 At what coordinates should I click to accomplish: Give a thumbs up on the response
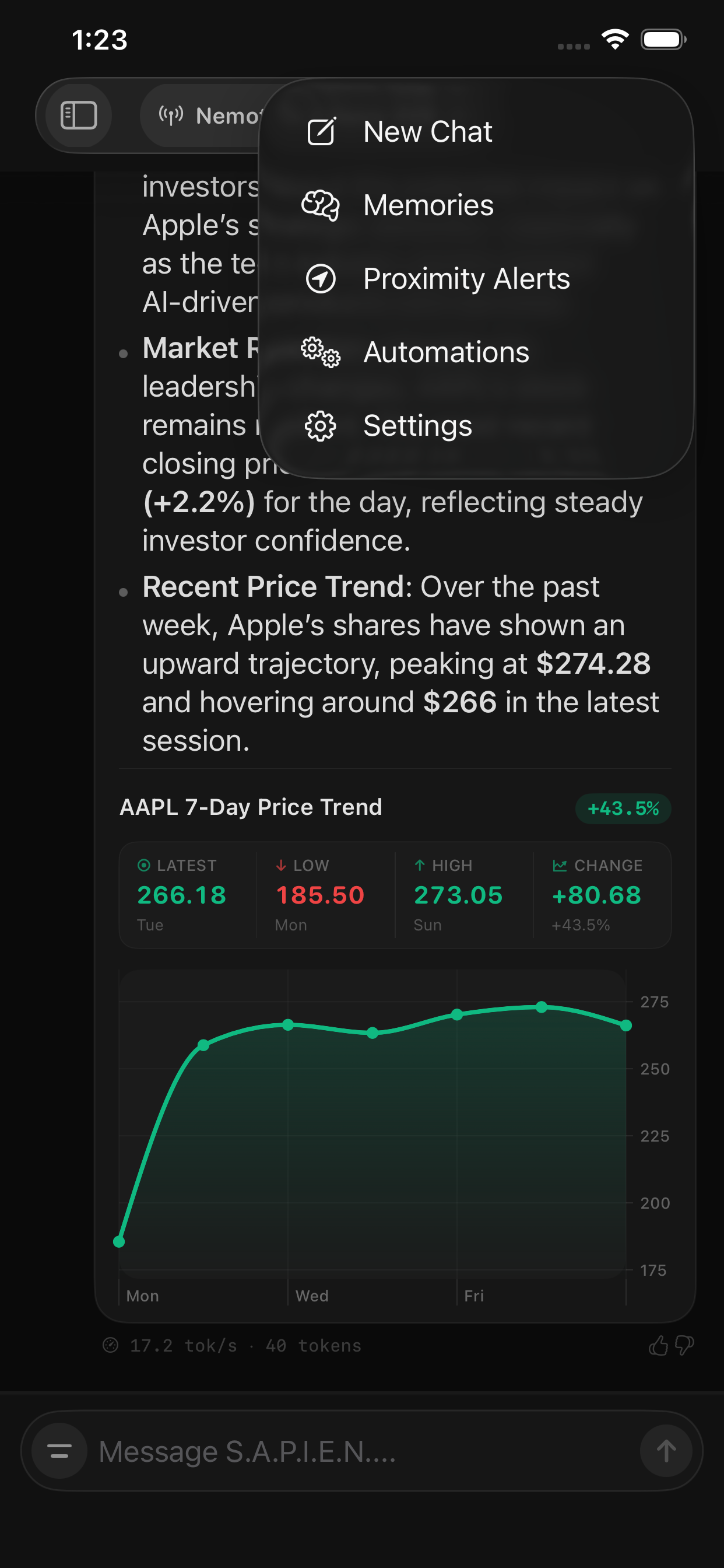point(659,1345)
